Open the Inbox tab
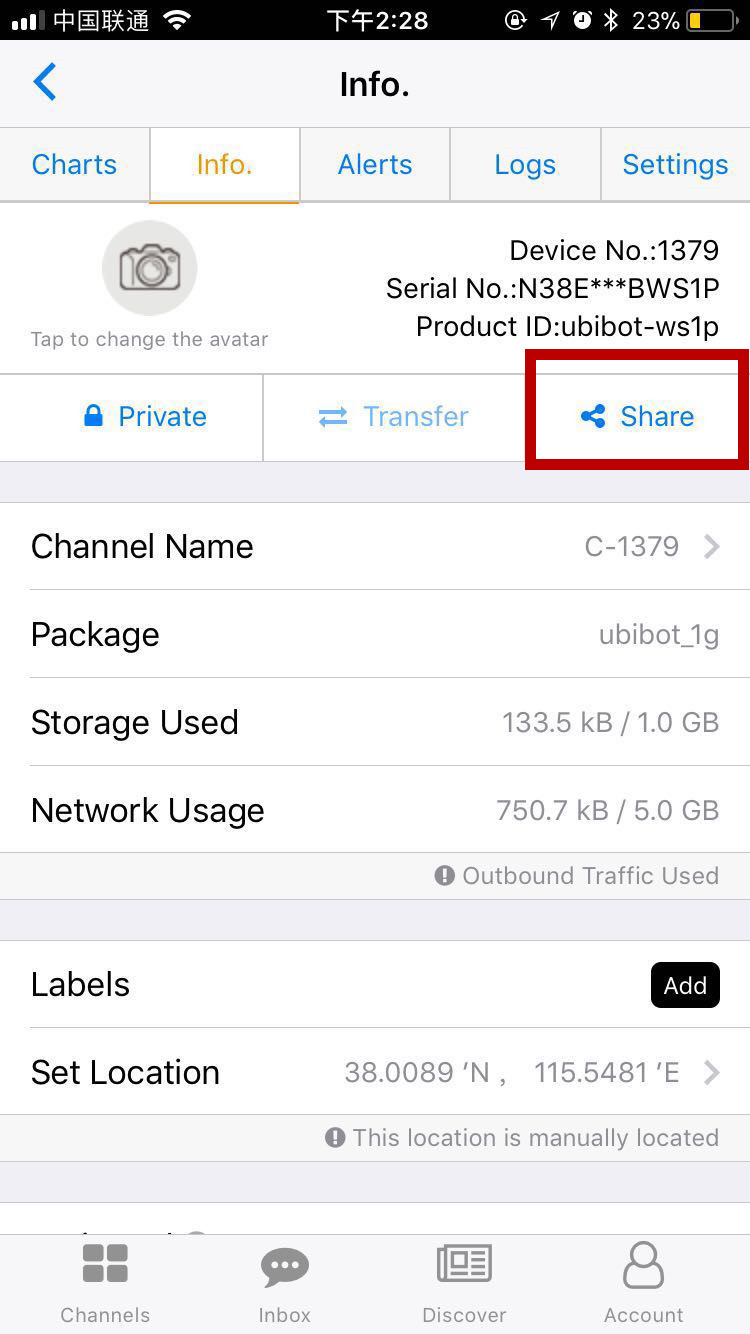The width and height of the screenshot is (750, 1334). click(285, 1284)
